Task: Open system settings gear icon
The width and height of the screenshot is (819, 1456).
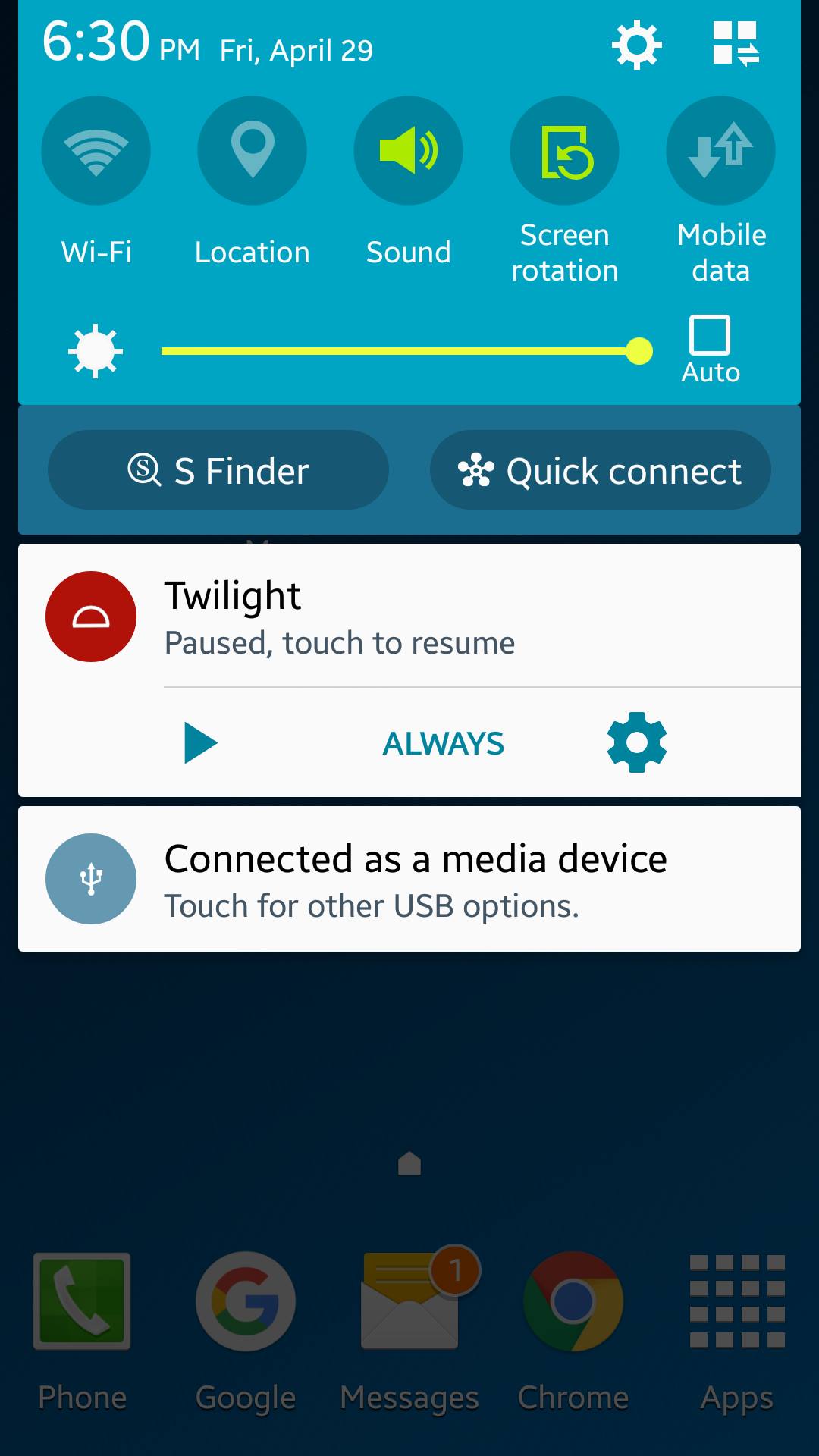Action: coord(636,45)
